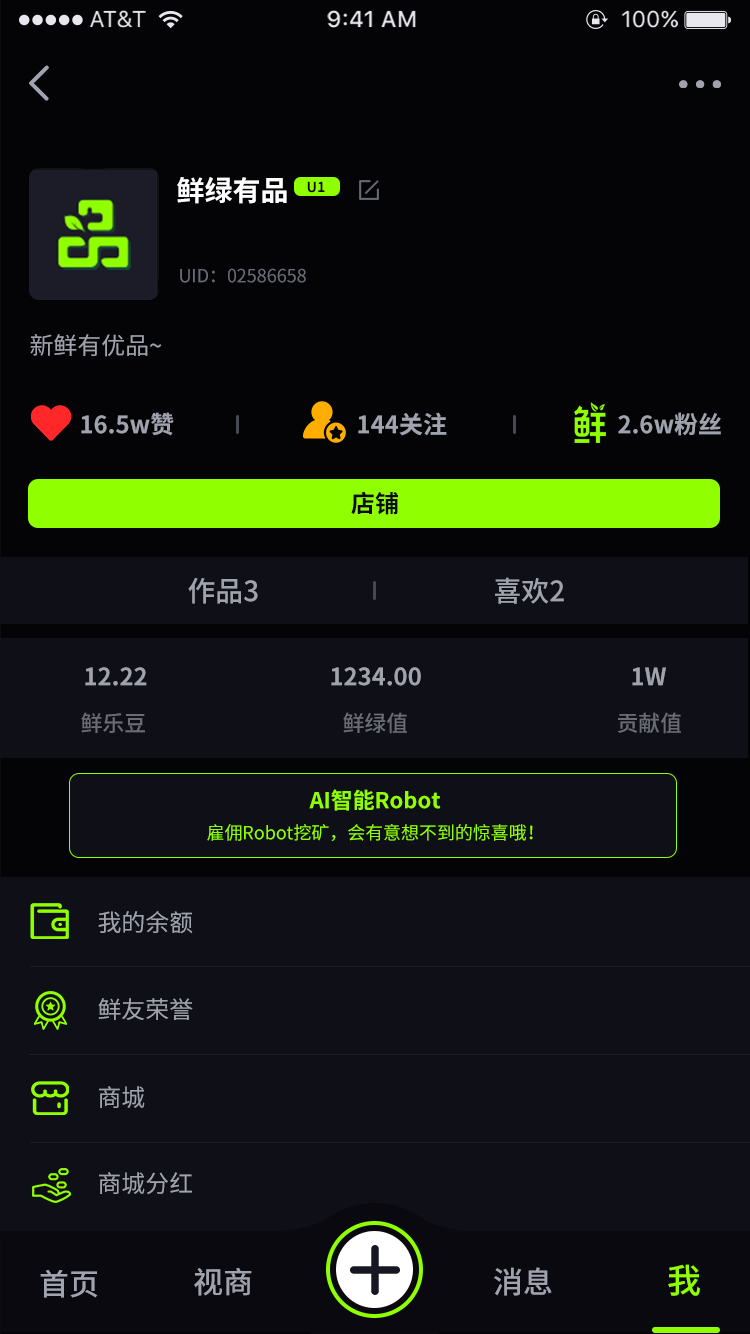The width and height of the screenshot is (750, 1334).
Task: Edit the profile name 鲜绿有品
Action: pos(369,190)
